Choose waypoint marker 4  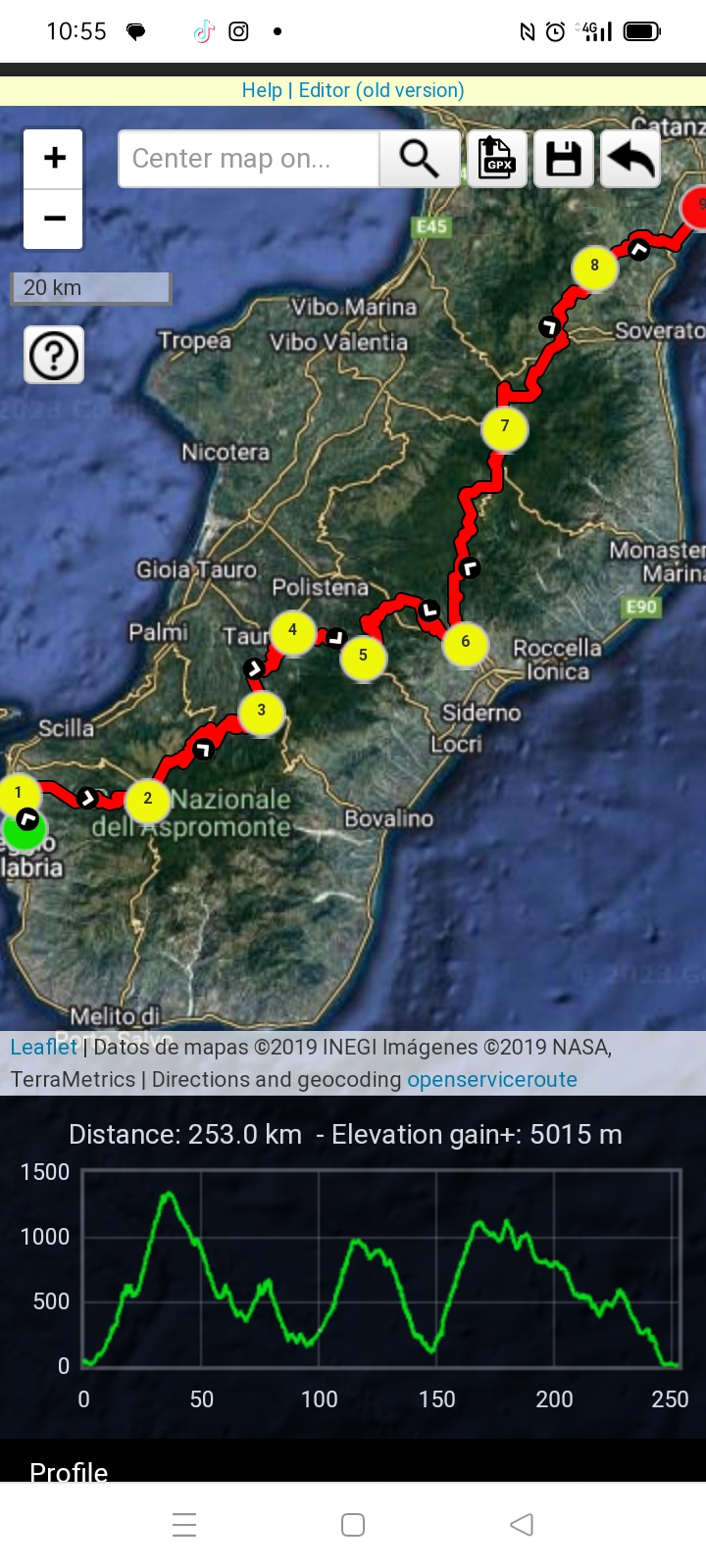point(292,631)
